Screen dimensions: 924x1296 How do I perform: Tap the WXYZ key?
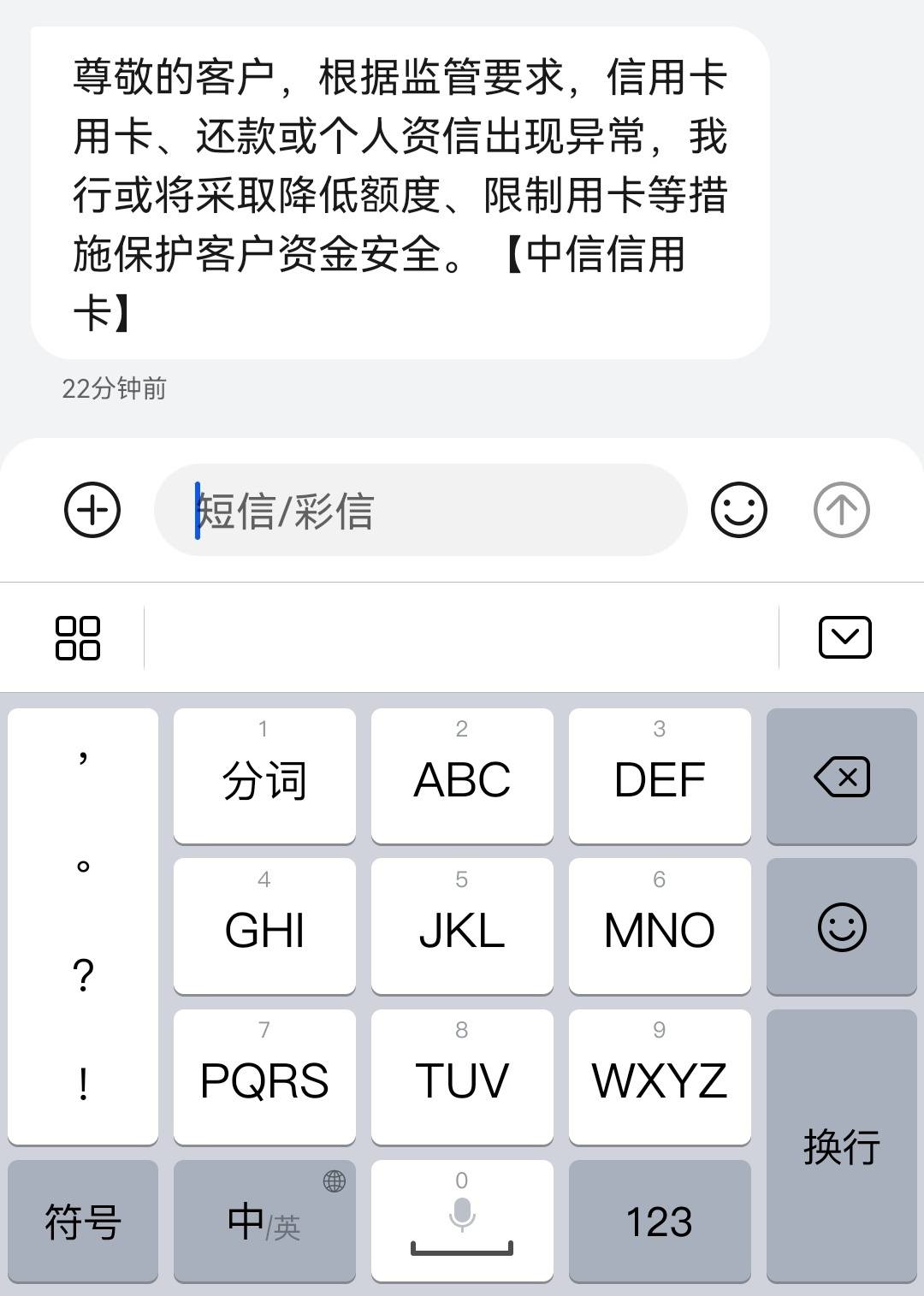coord(659,1078)
